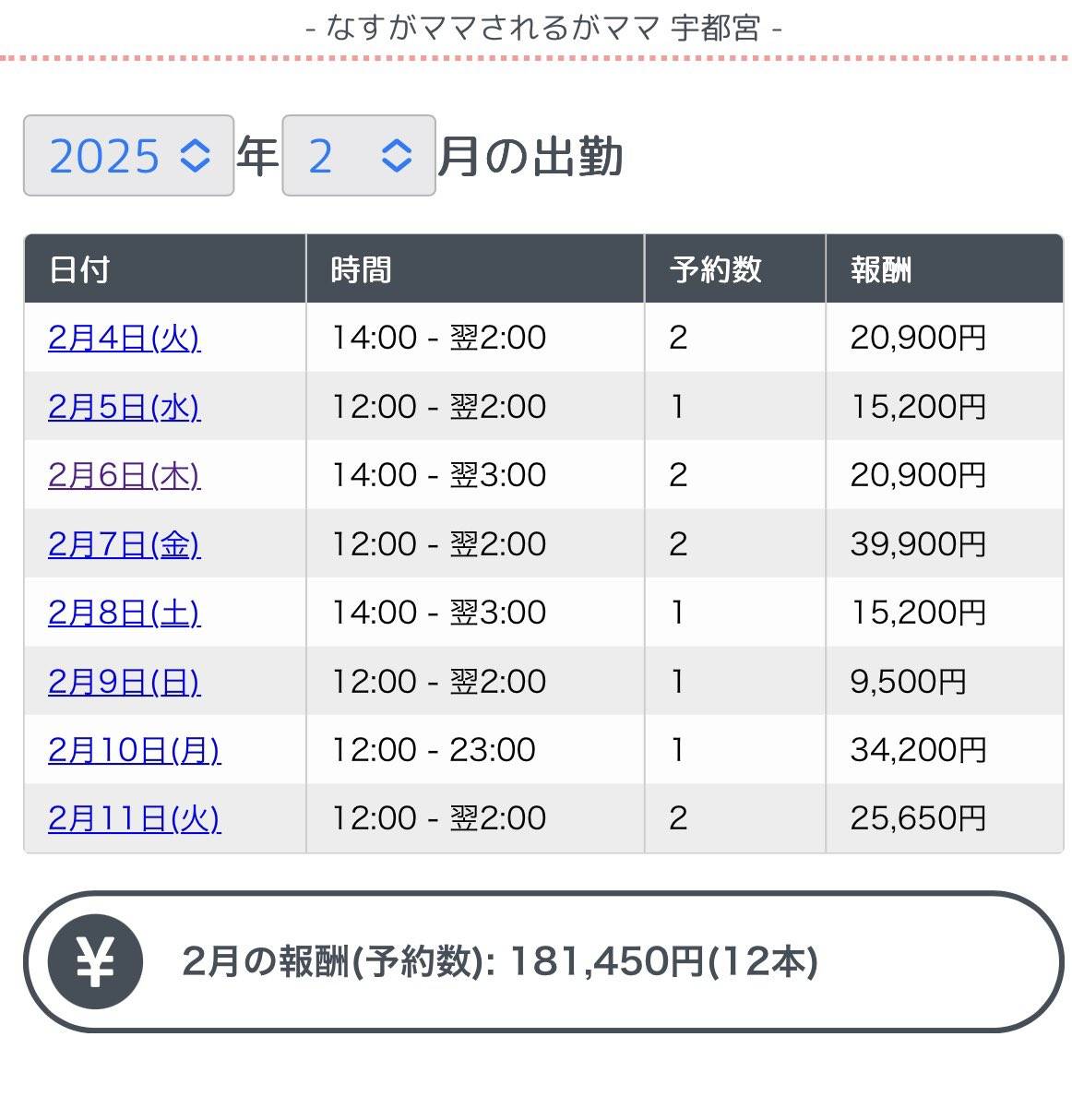Open the 2月4日(火) shift link

tap(124, 338)
